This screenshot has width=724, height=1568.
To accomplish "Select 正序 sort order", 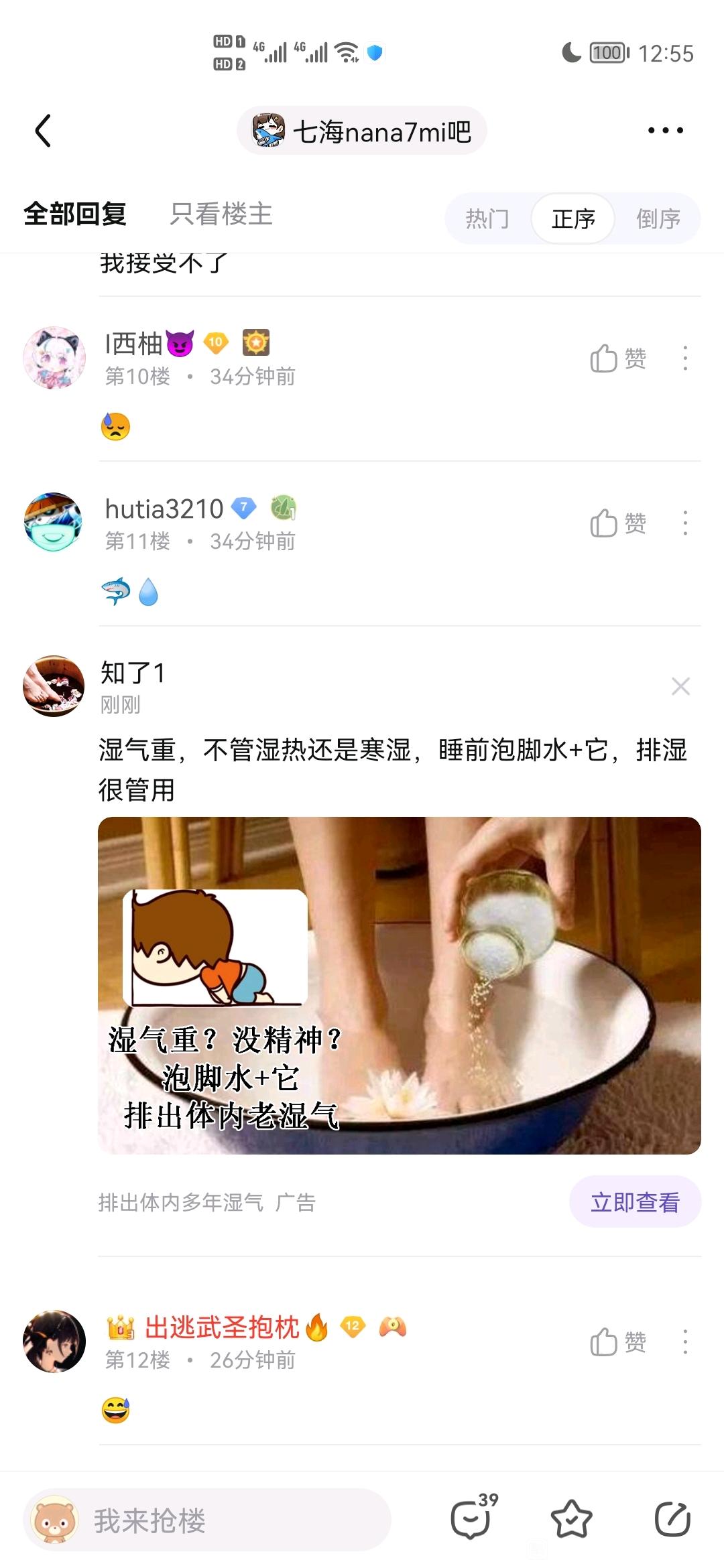I will 573,218.
